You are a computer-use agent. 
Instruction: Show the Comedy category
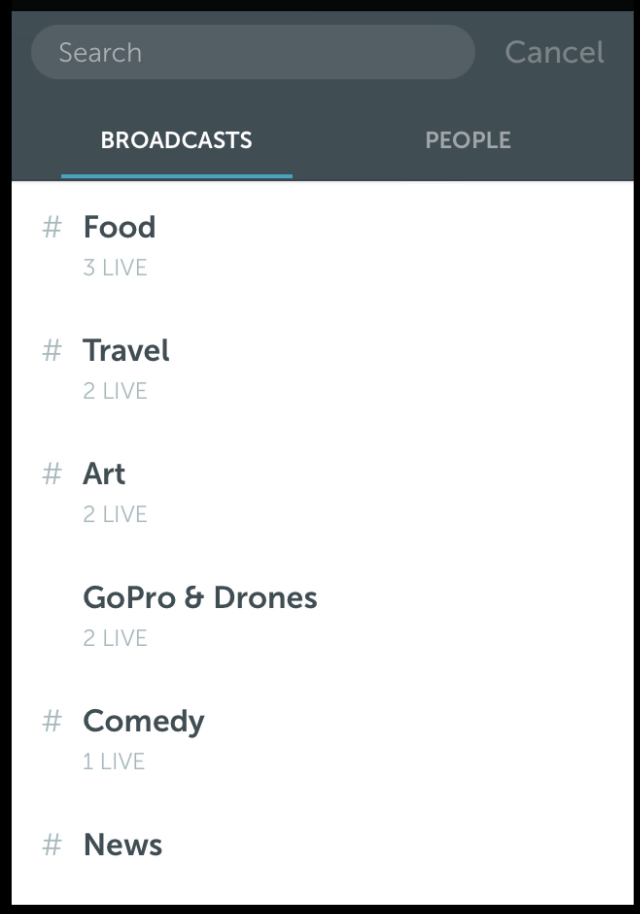(x=143, y=721)
